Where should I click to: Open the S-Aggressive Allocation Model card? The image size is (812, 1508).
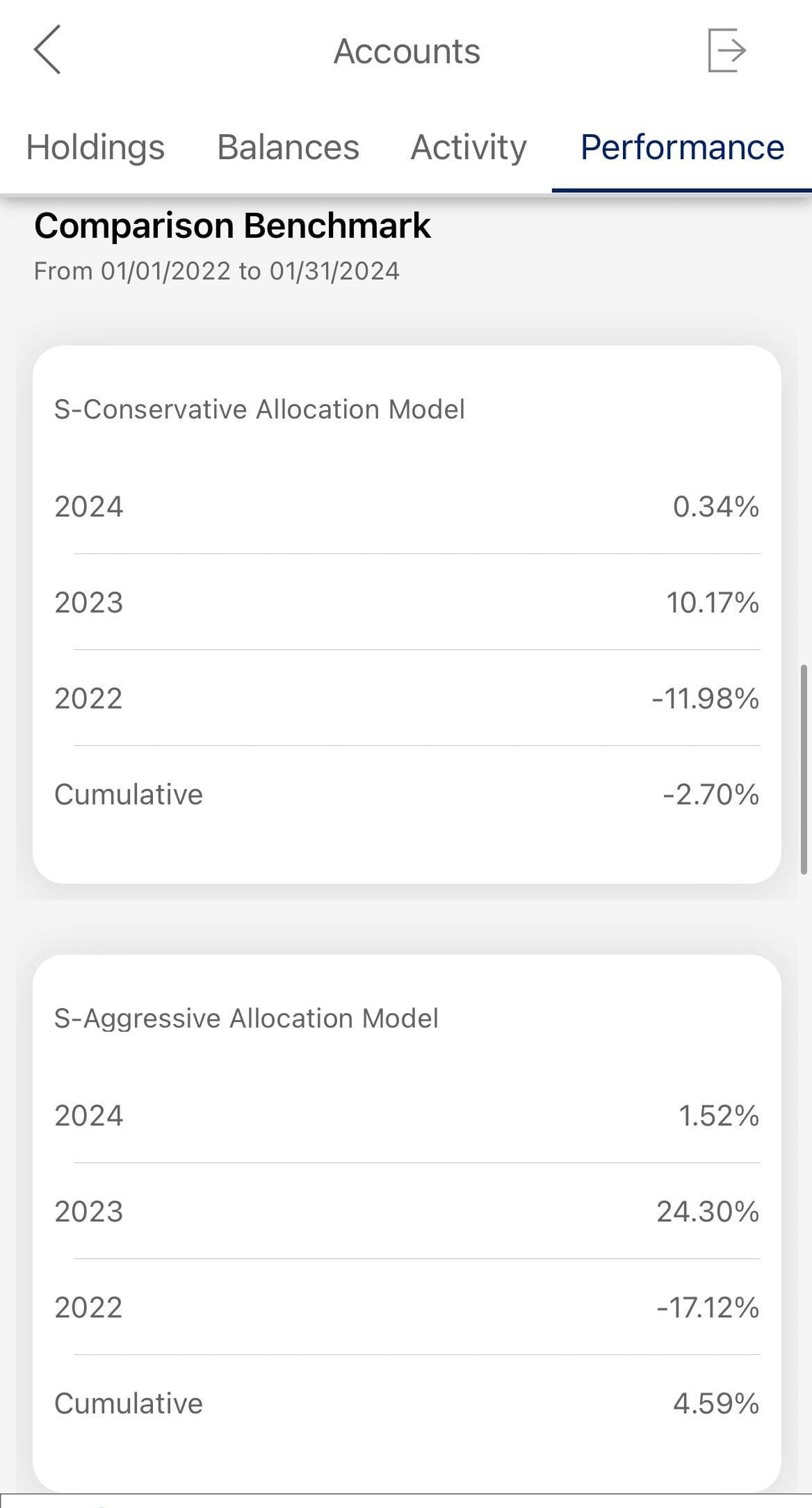pos(247,1018)
